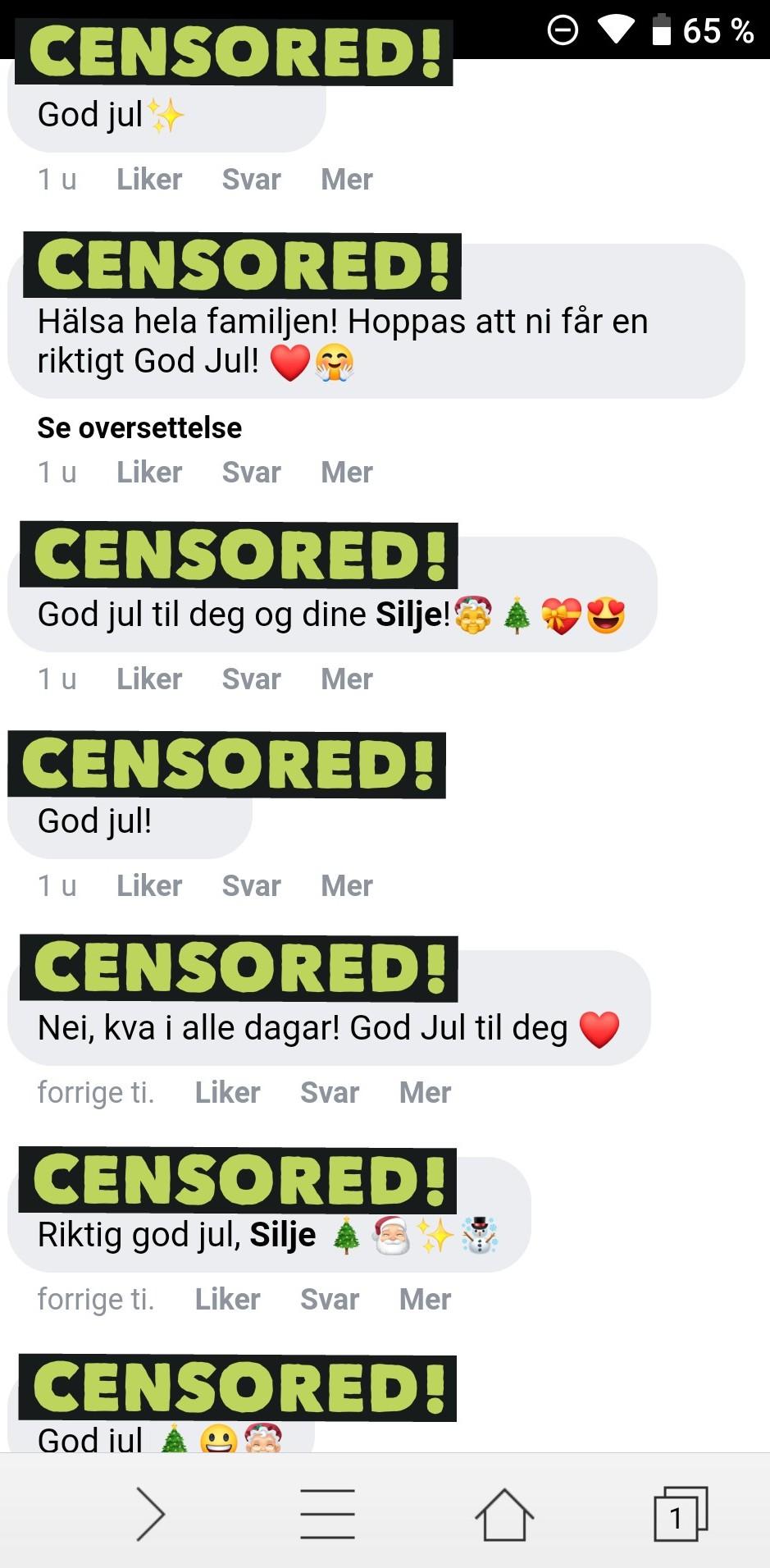Open the tagged name Silje in "God jul til deg og dine"
The width and height of the screenshot is (770, 1568).
pos(412,614)
